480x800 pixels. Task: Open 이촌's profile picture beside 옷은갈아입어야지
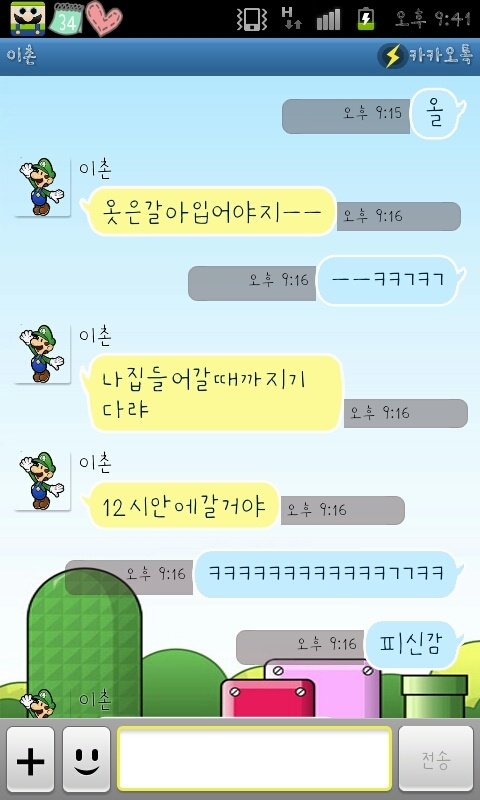(42, 187)
